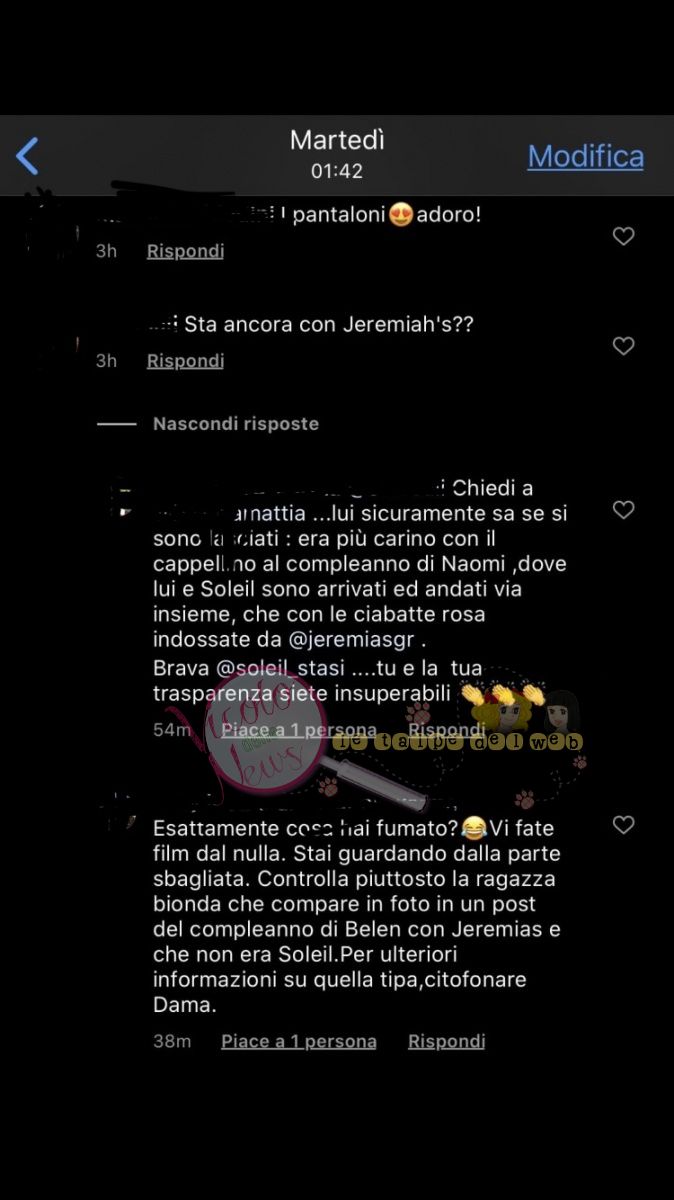Image resolution: width=674 pixels, height=1200 pixels.
Task: Tap Modifica to edit the photo
Action: coord(585,156)
